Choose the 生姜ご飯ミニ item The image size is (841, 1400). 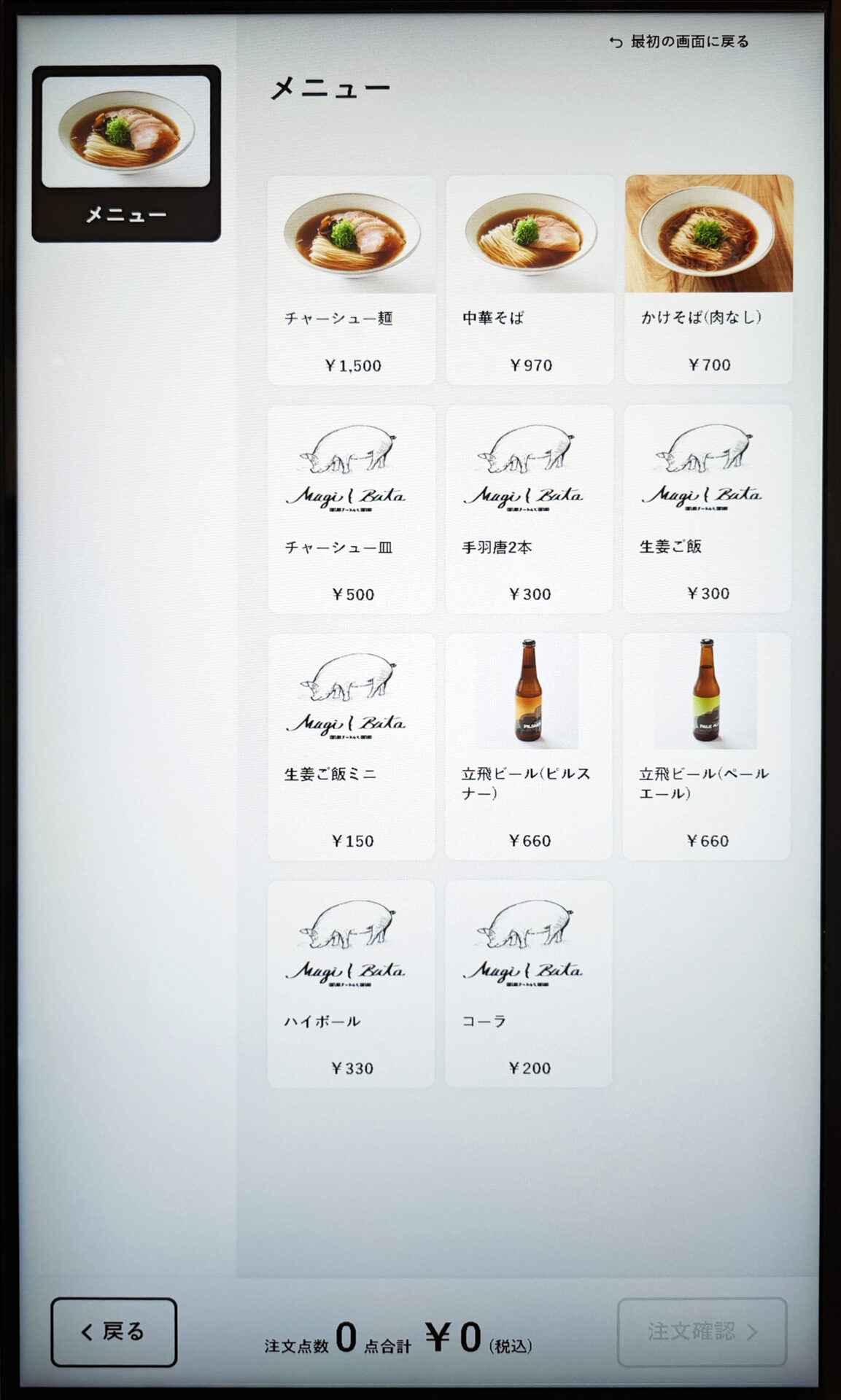[352, 747]
